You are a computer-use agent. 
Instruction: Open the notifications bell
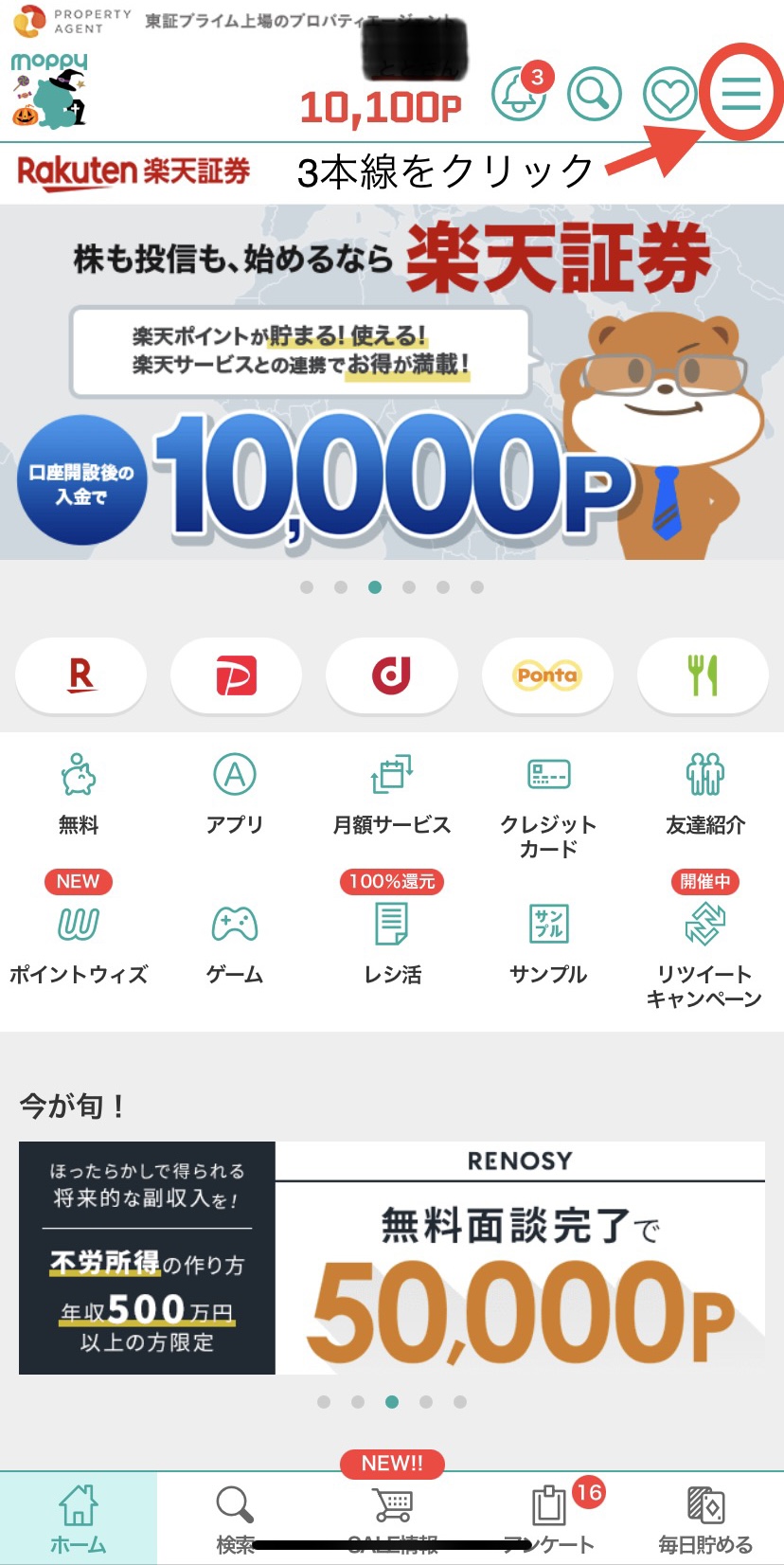click(519, 94)
